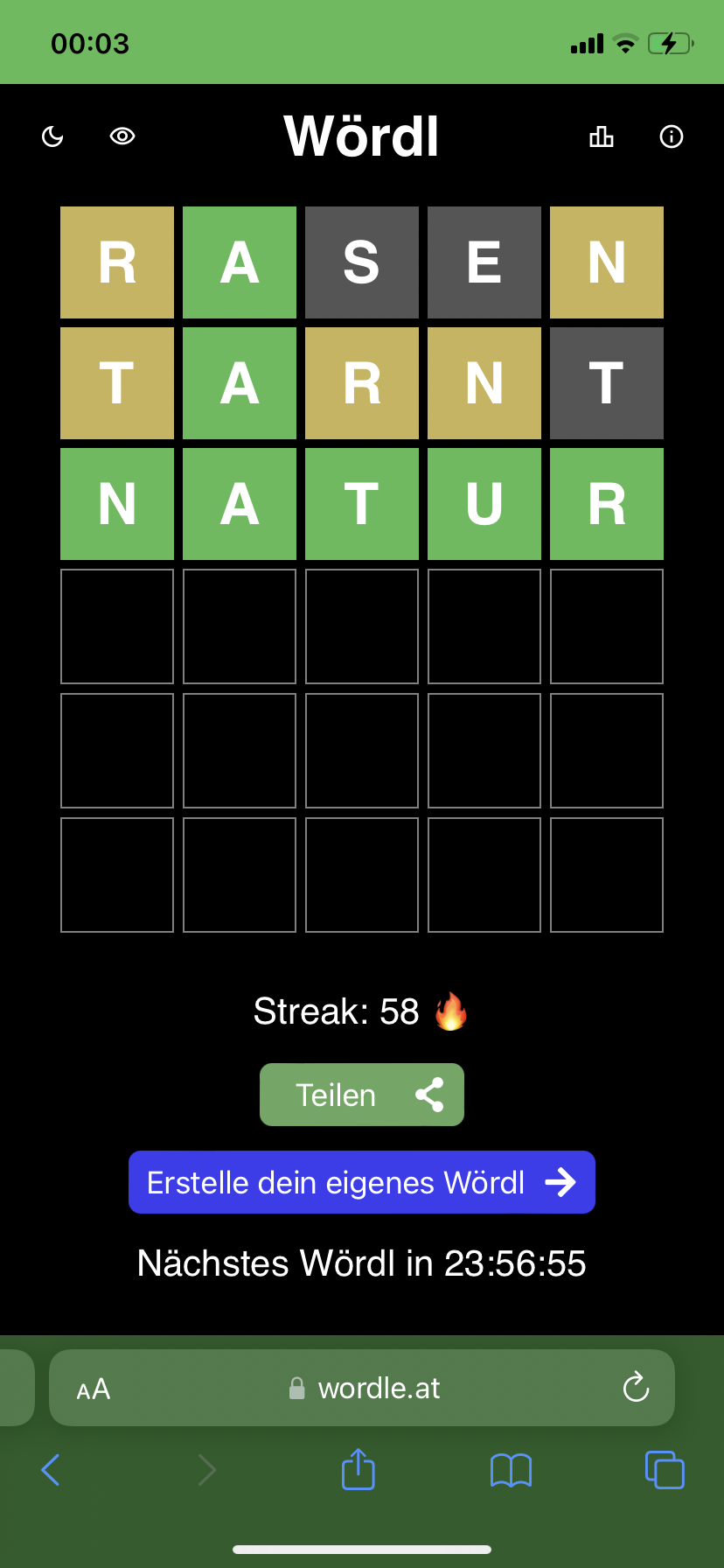Show open Safari tabs
The height and width of the screenshot is (1568, 724).
665,1470
